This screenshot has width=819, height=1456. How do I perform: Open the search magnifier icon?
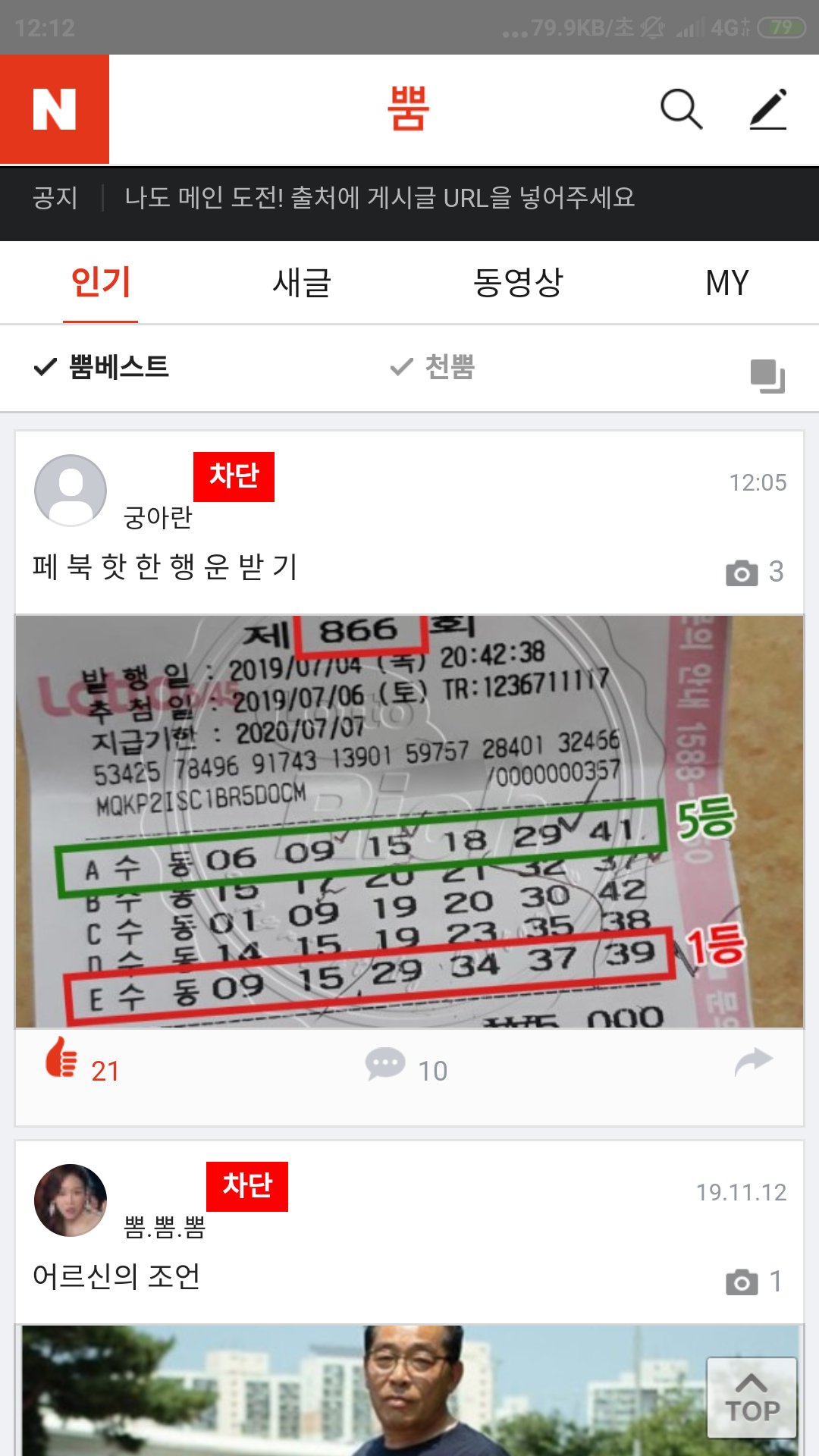(x=681, y=110)
